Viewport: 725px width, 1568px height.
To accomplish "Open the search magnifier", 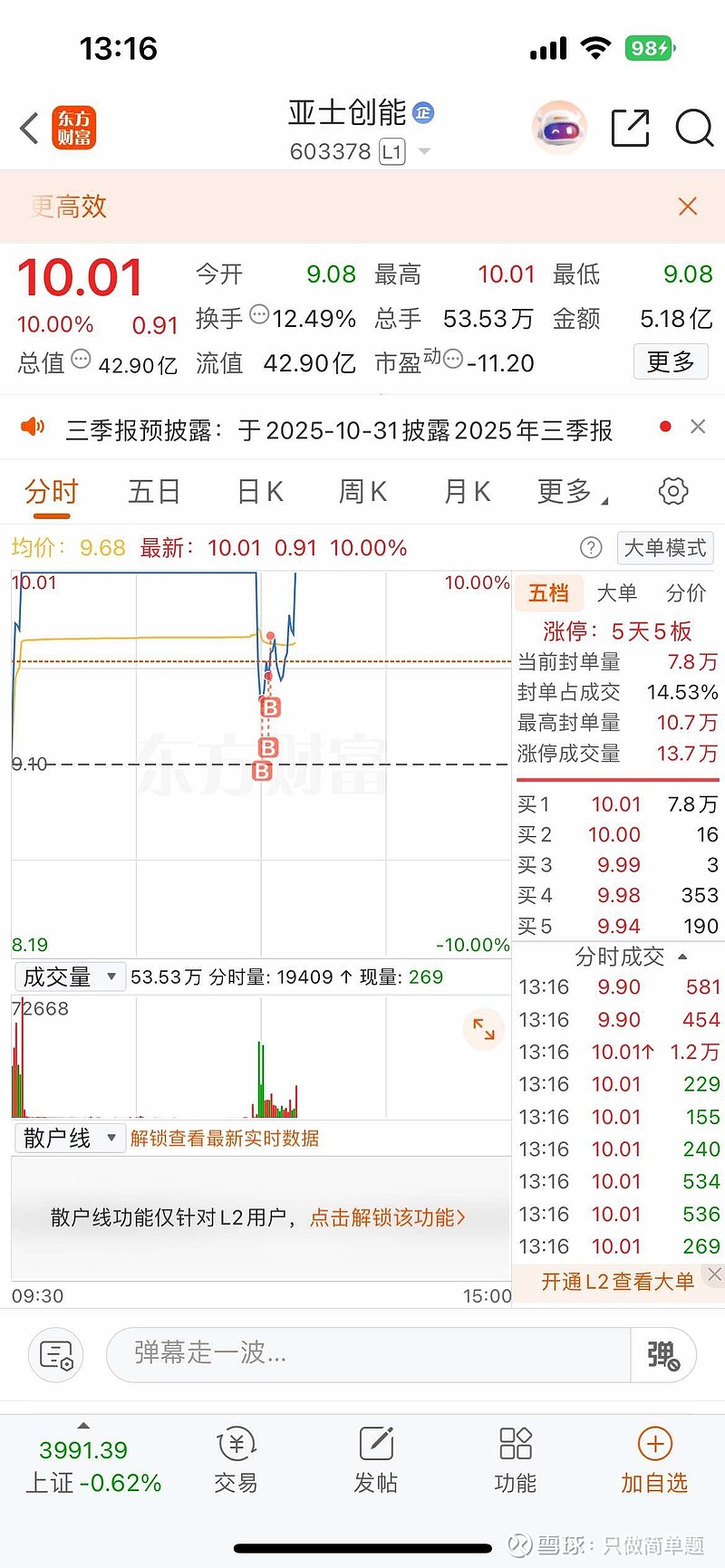I will tap(694, 128).
